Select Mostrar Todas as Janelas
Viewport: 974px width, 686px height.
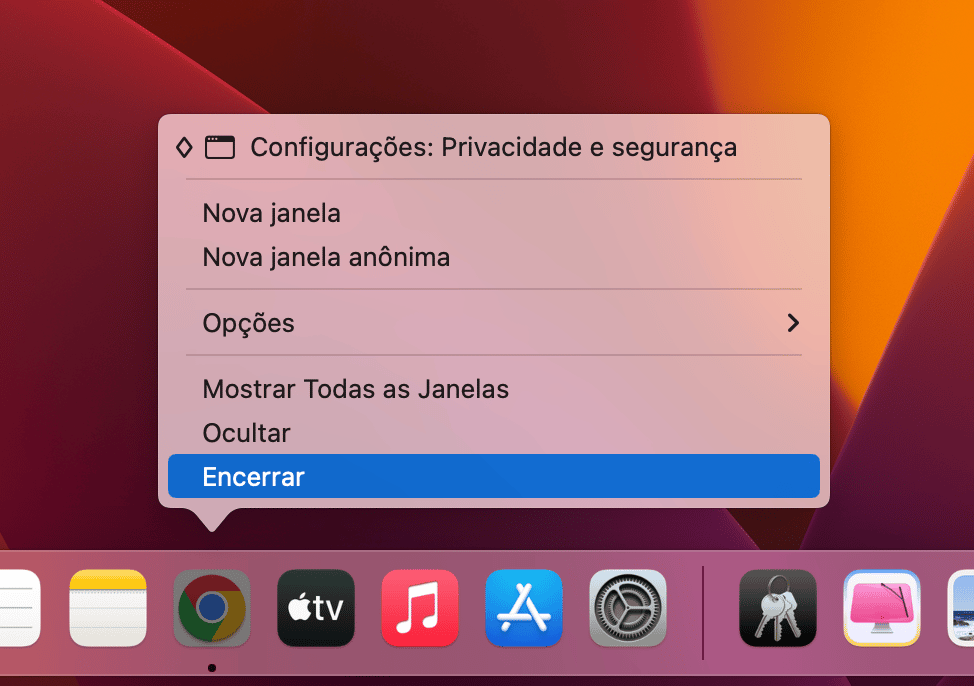(x=355, y=389)
